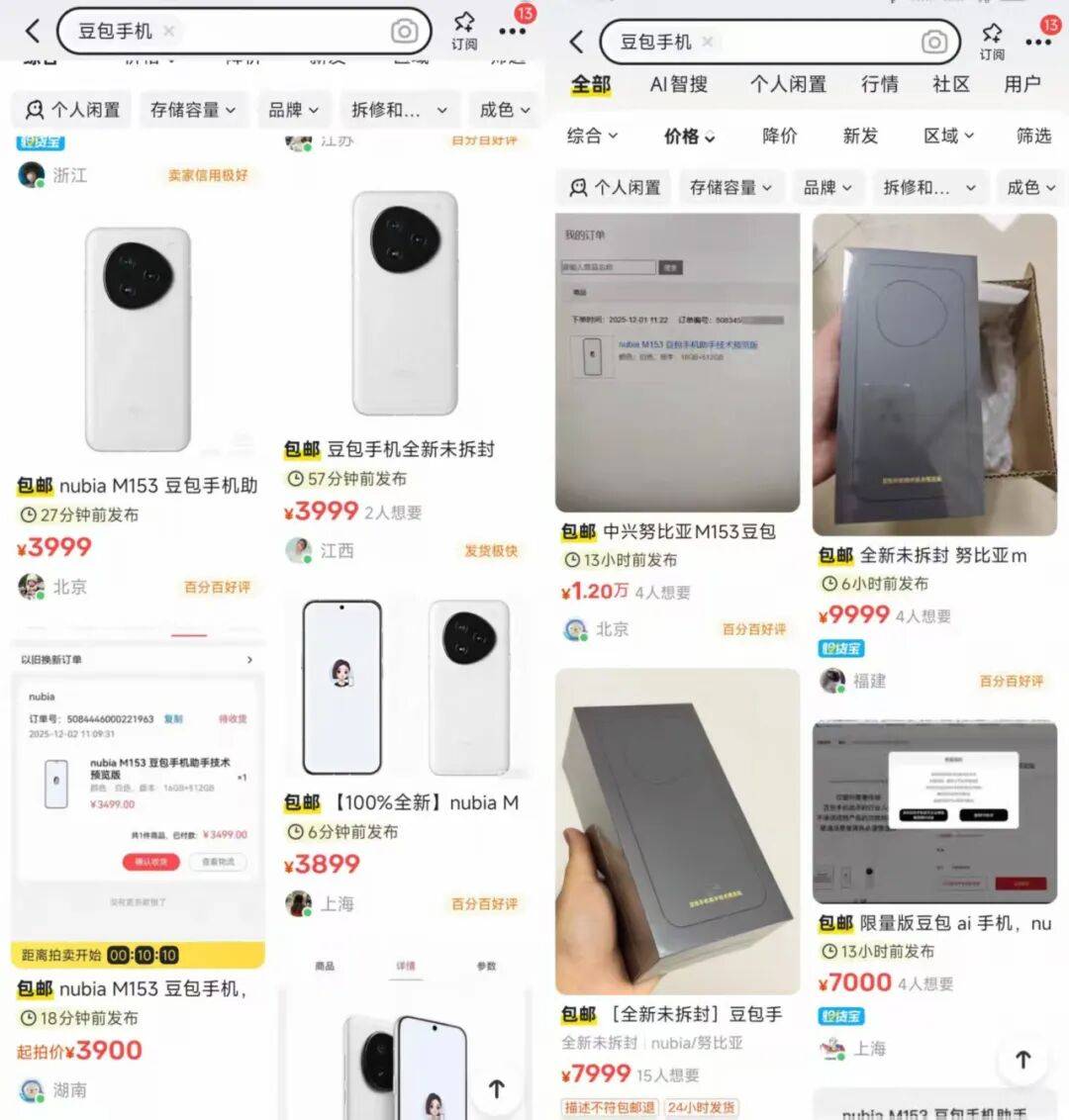The width and height of the screenshot is (1069, 1120).
Task: Tap the 橙贷宝 badge icon on a listing
Action: (x=841, y=648)
